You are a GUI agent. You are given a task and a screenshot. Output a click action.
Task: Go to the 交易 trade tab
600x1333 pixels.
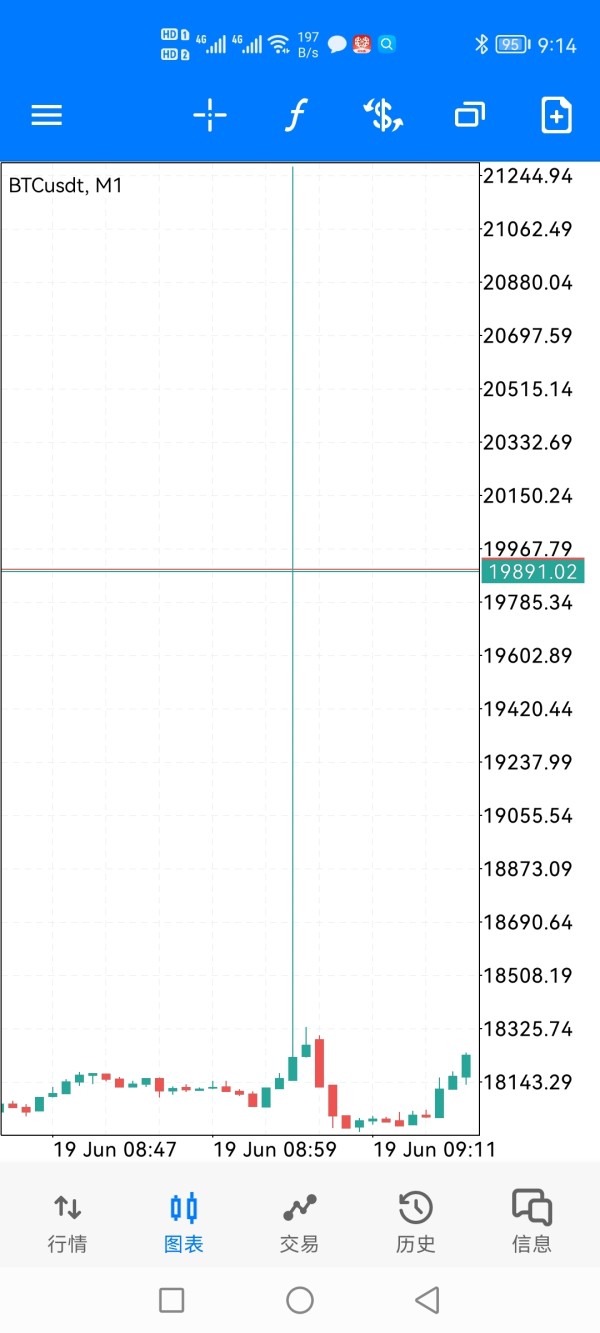pos(299,1222)
